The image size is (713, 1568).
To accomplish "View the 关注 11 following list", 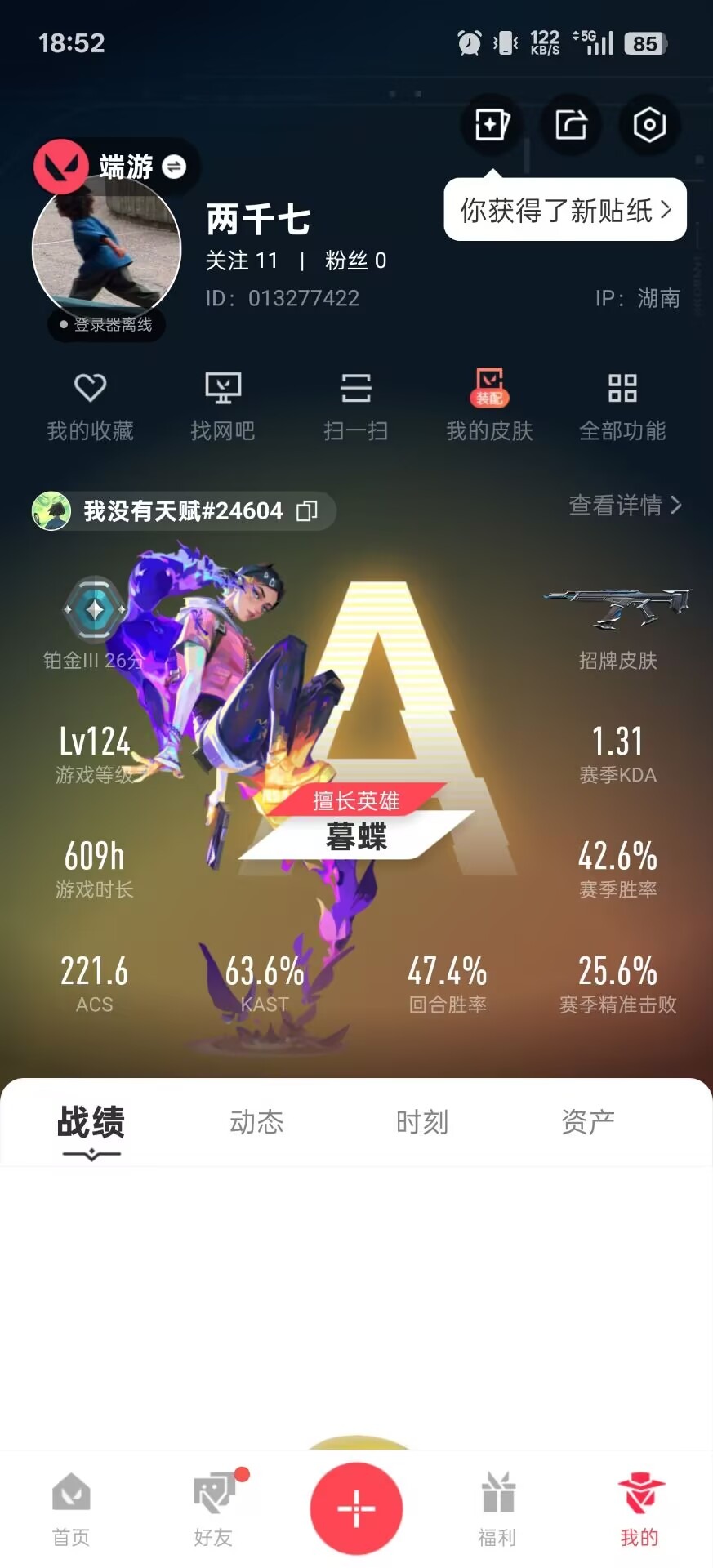I will click(242, 260).
